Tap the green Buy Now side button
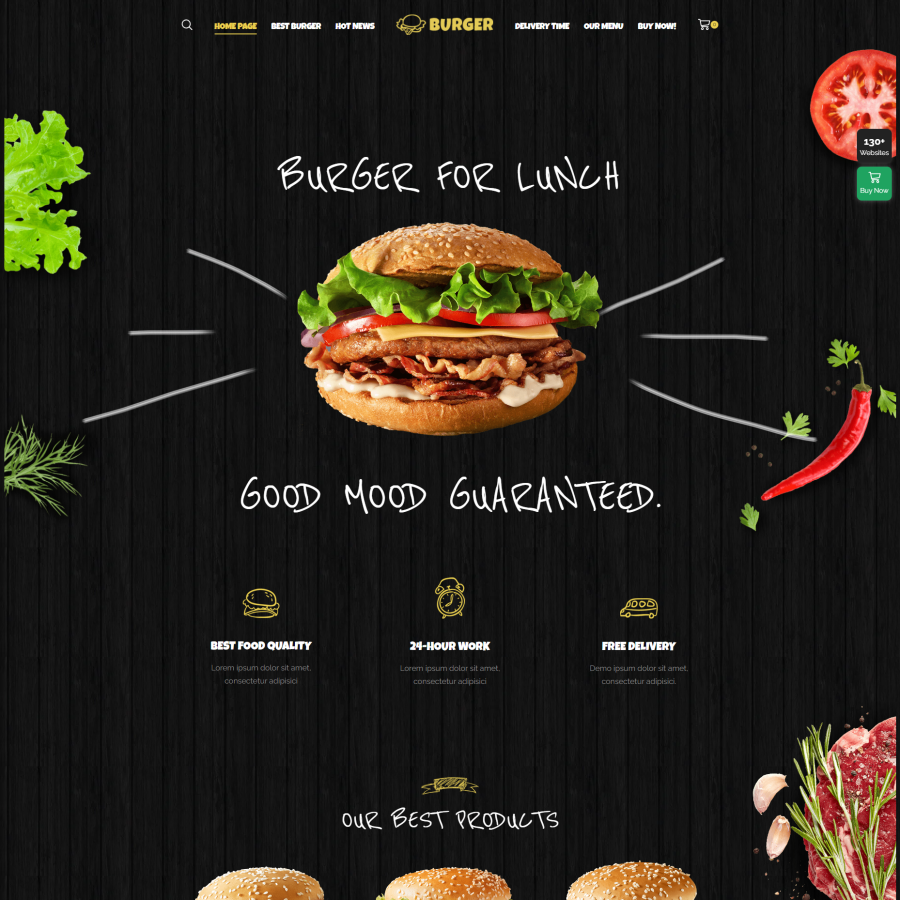Image resolution: width=900 pixels, height=900 pixels. [x=874, y=183]
